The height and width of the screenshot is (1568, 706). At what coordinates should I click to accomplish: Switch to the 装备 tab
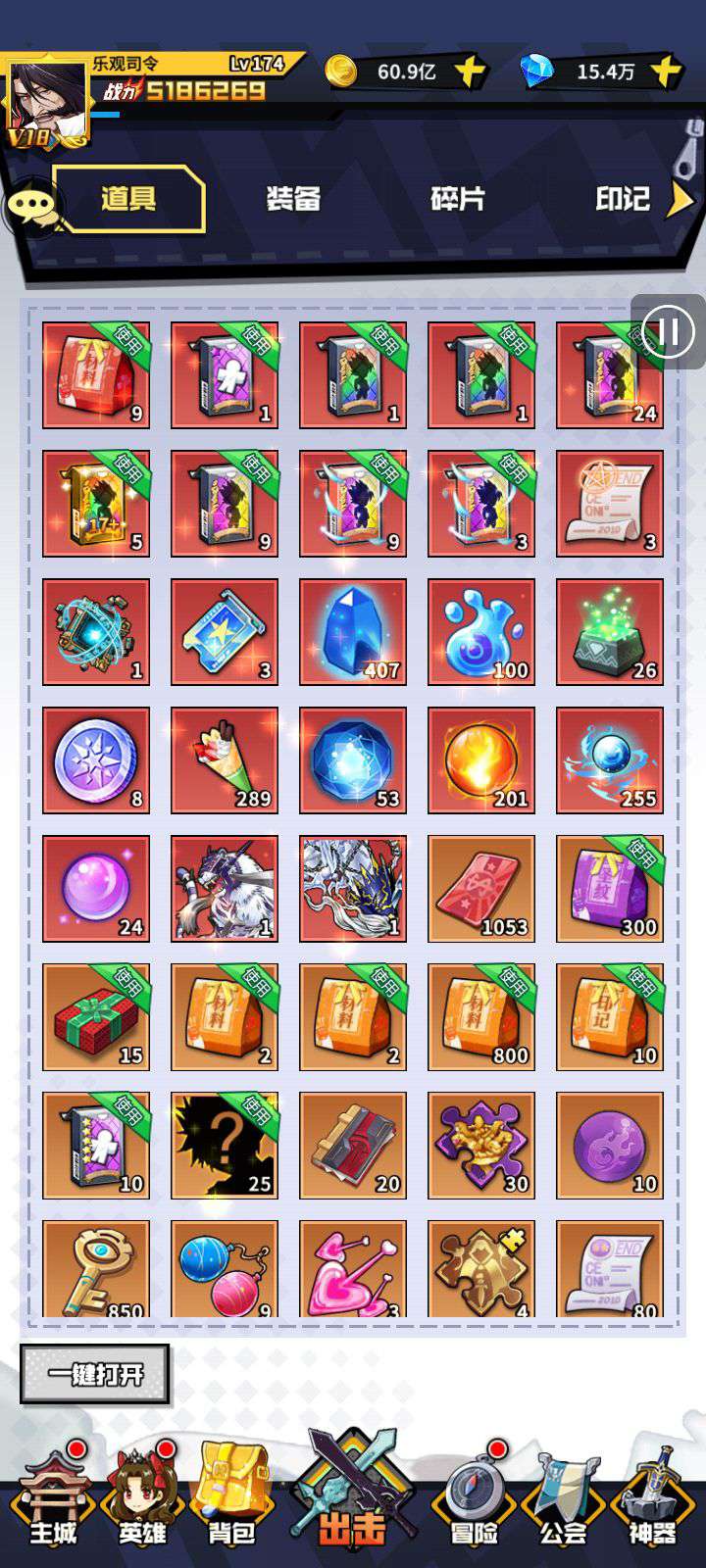click(293, 199)
